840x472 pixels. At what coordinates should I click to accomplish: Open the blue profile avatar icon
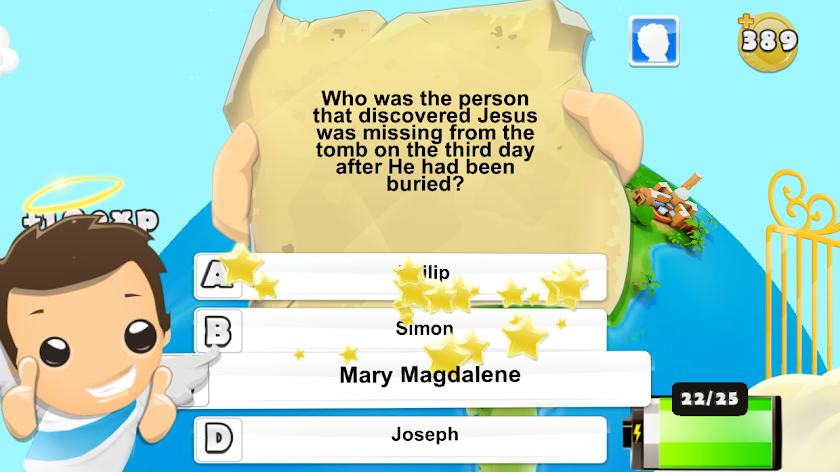tap(654, 42)
